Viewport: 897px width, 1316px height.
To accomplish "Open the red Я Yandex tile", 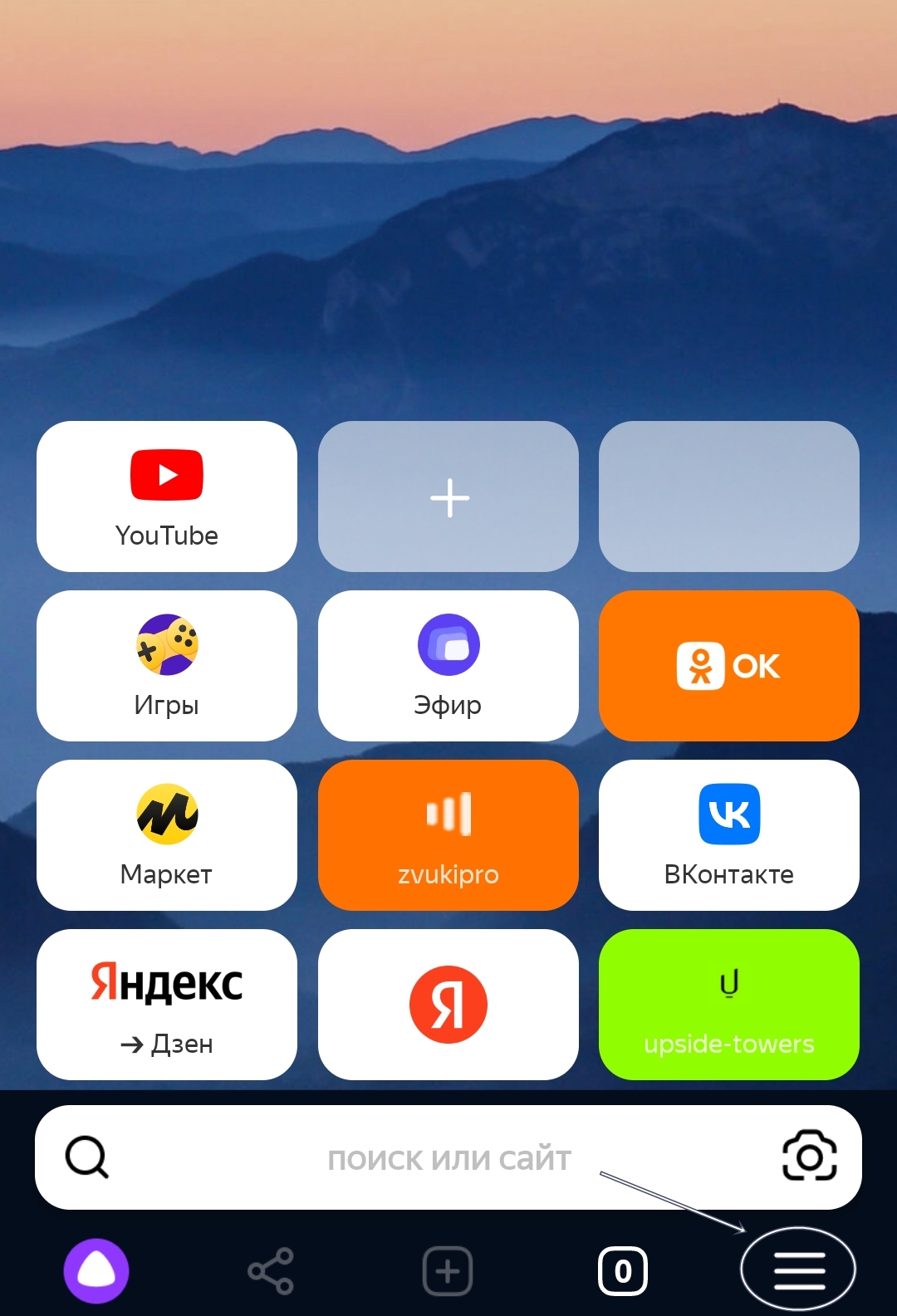I will coord(448,1005).
